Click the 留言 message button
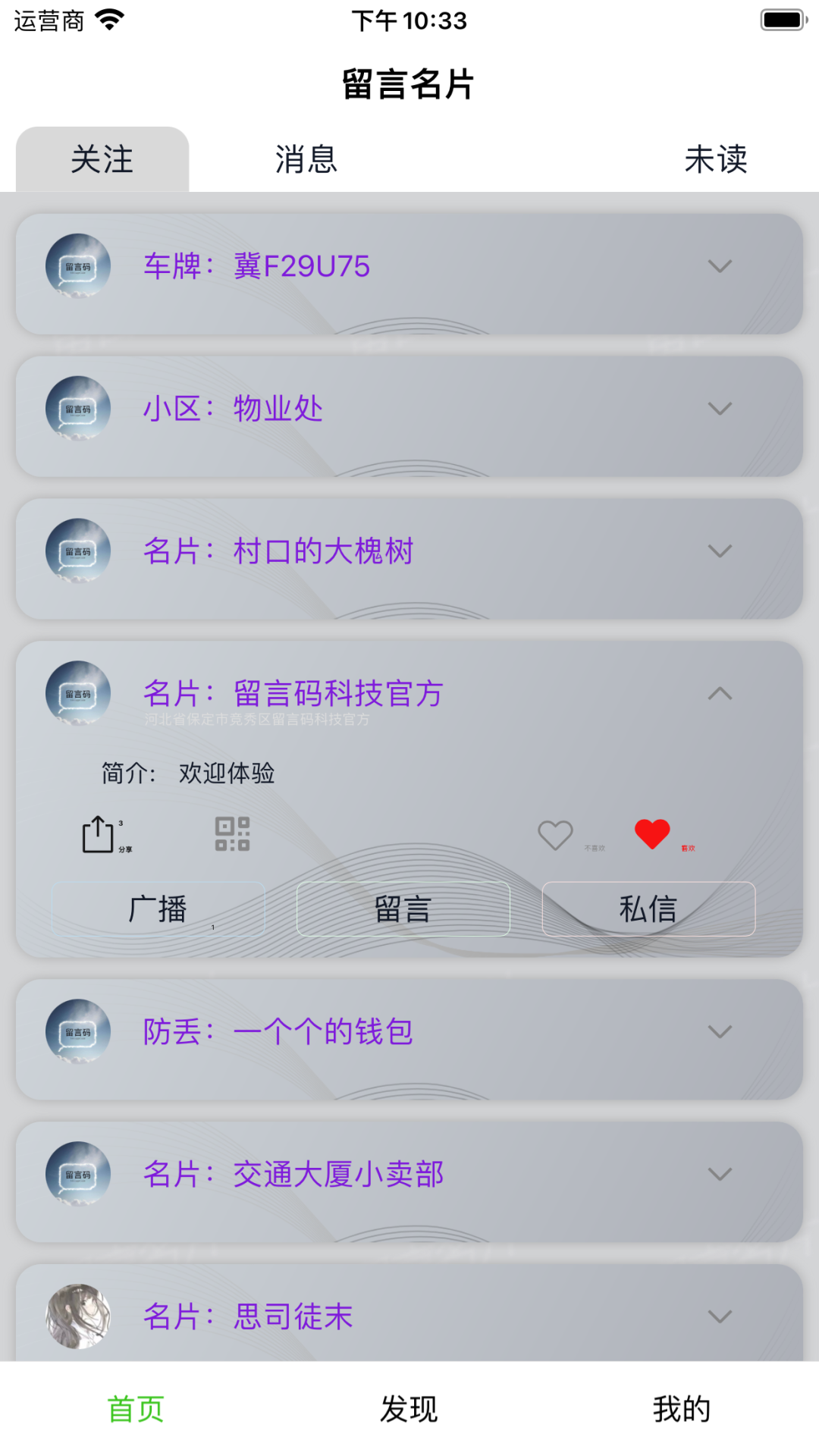 click(403, 909)
